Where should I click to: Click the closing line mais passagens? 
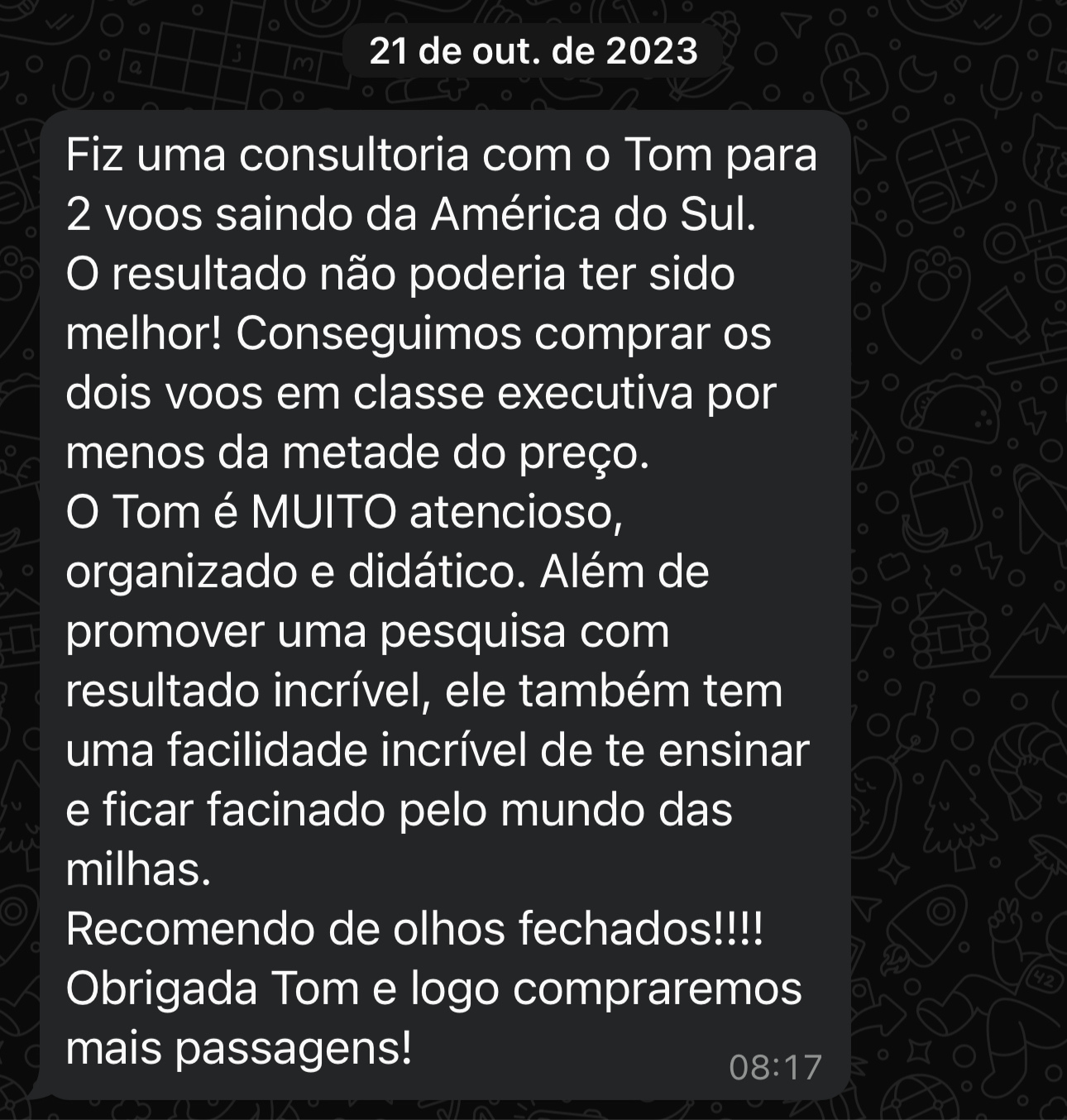pyautogui.click(x=237, y=1046)
